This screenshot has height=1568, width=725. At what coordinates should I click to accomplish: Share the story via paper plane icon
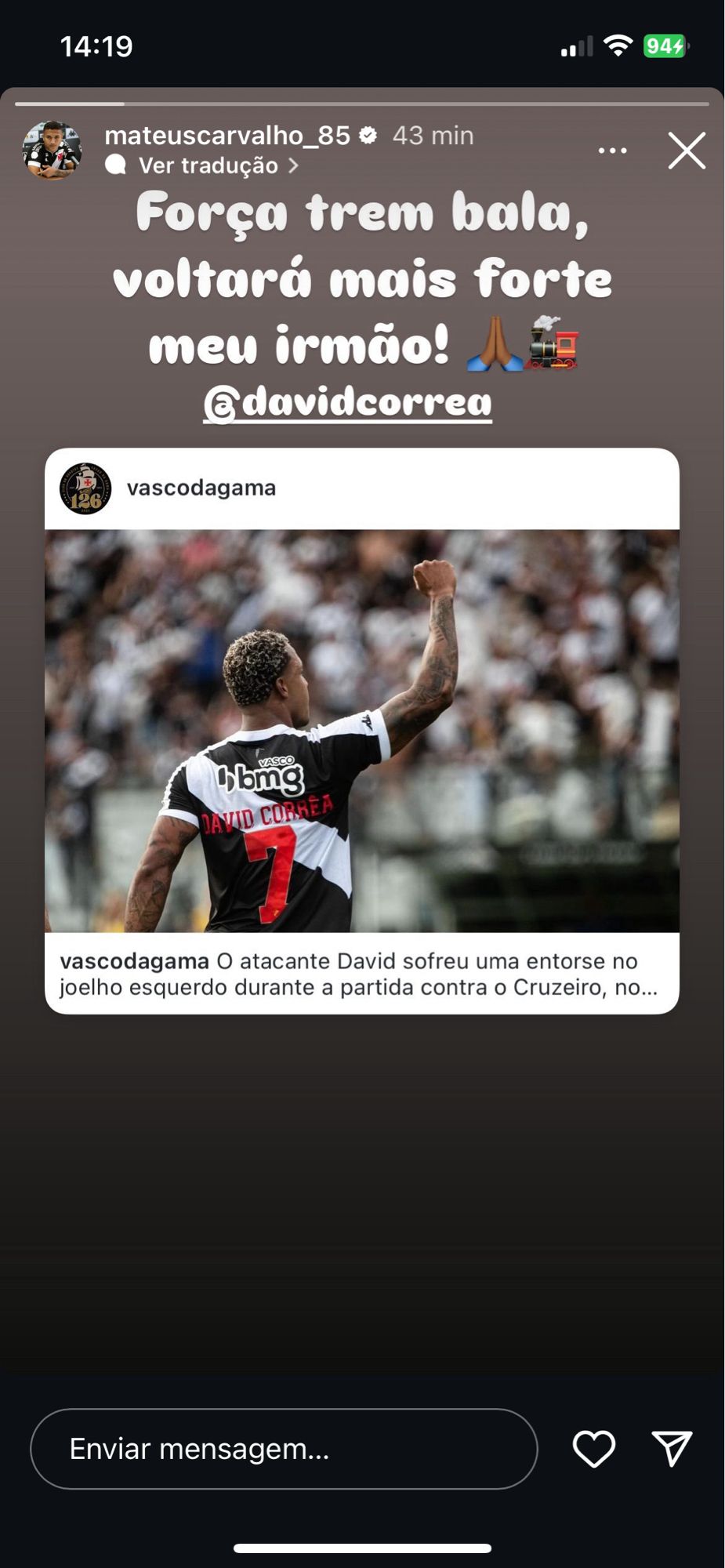click(672, 1448)
